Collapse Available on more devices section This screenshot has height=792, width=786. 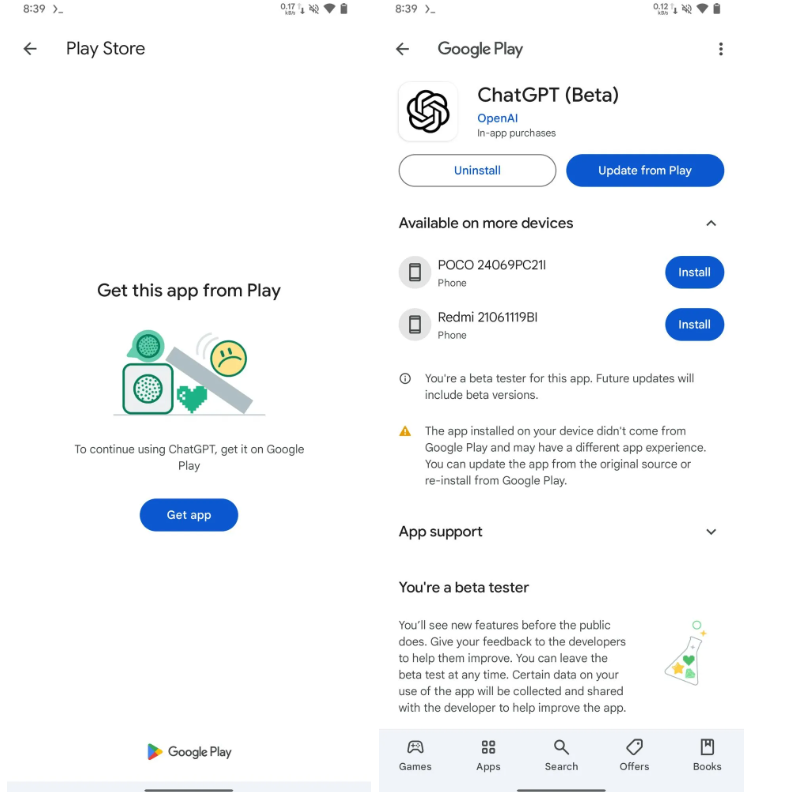711,223
